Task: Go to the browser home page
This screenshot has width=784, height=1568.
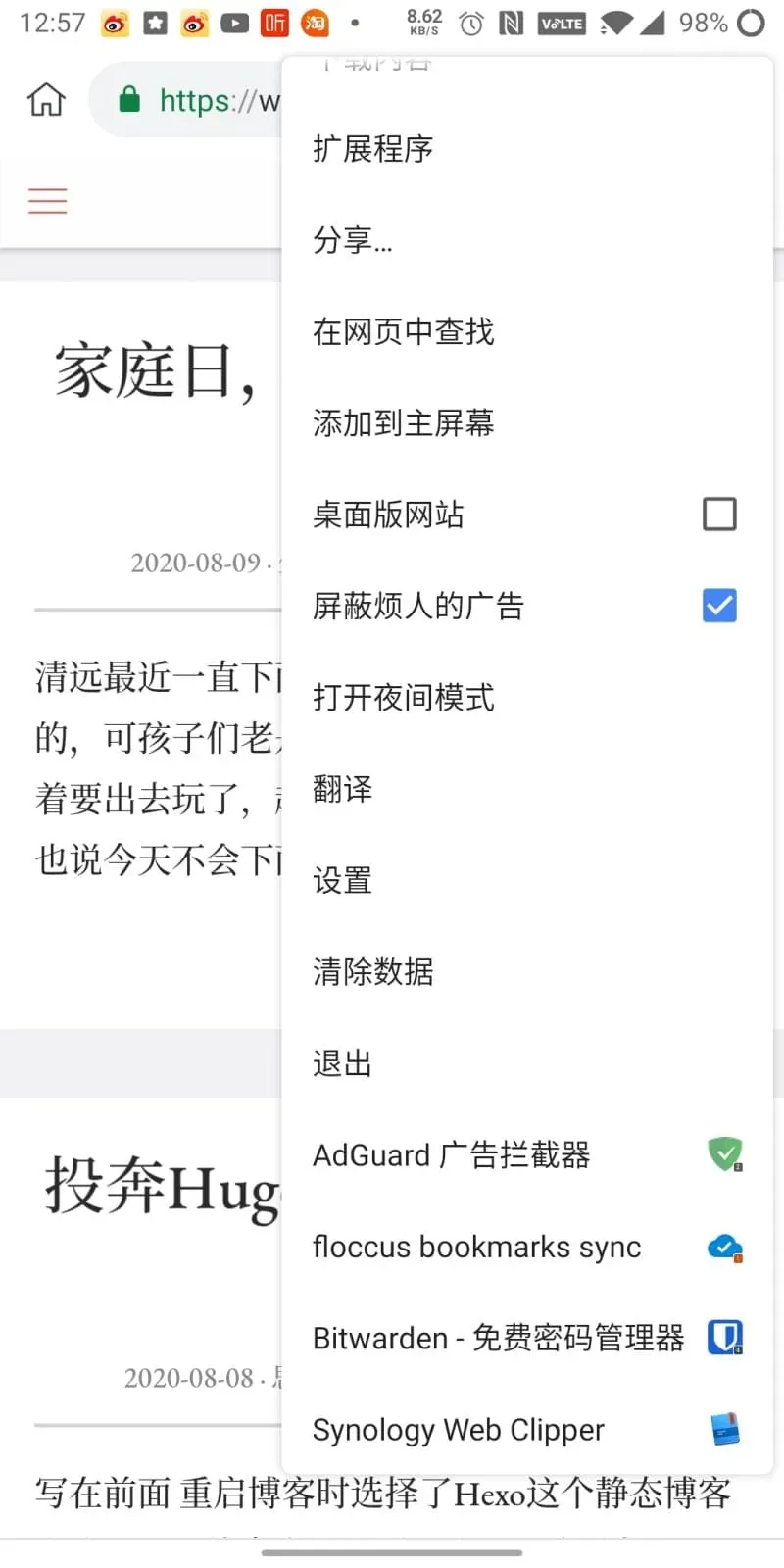Action: pos(46,100)
